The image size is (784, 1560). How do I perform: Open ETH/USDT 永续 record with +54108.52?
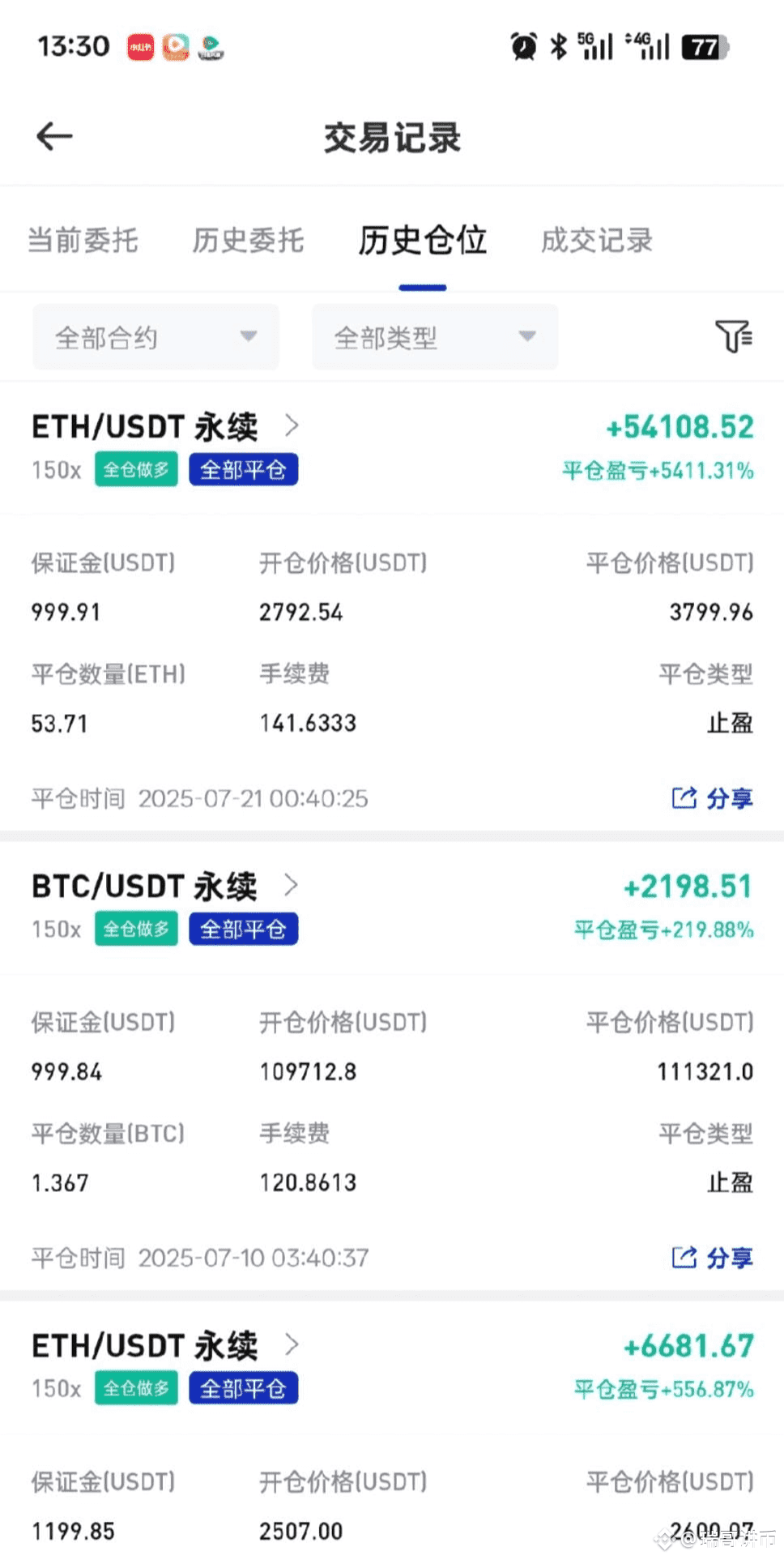tap(166, 425)
